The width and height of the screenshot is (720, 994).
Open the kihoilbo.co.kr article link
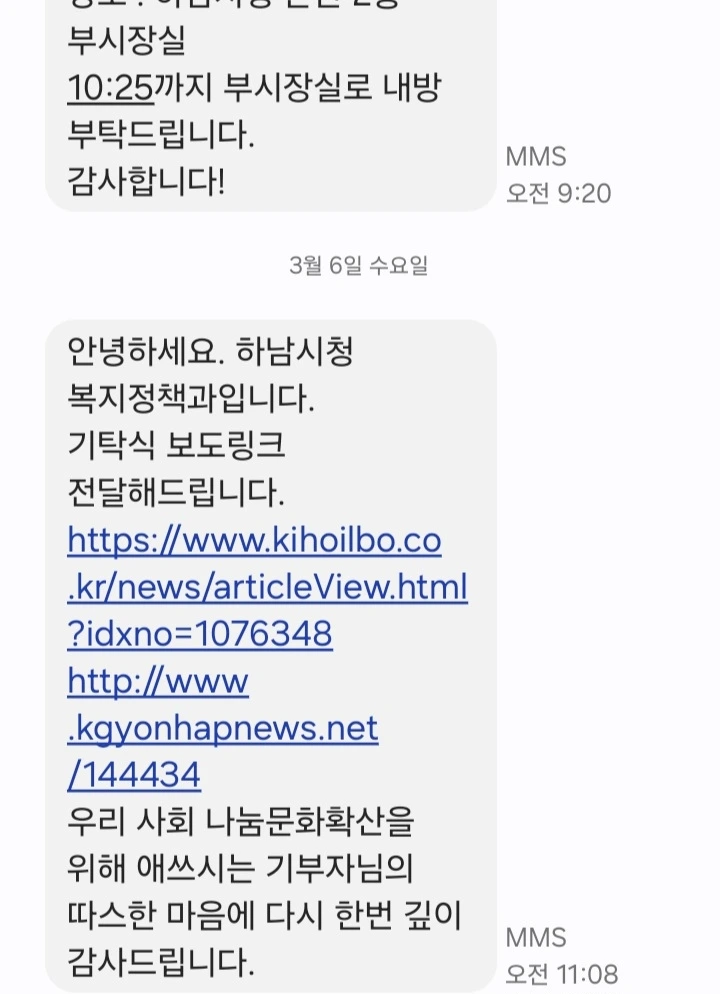(x=267, y=586)
